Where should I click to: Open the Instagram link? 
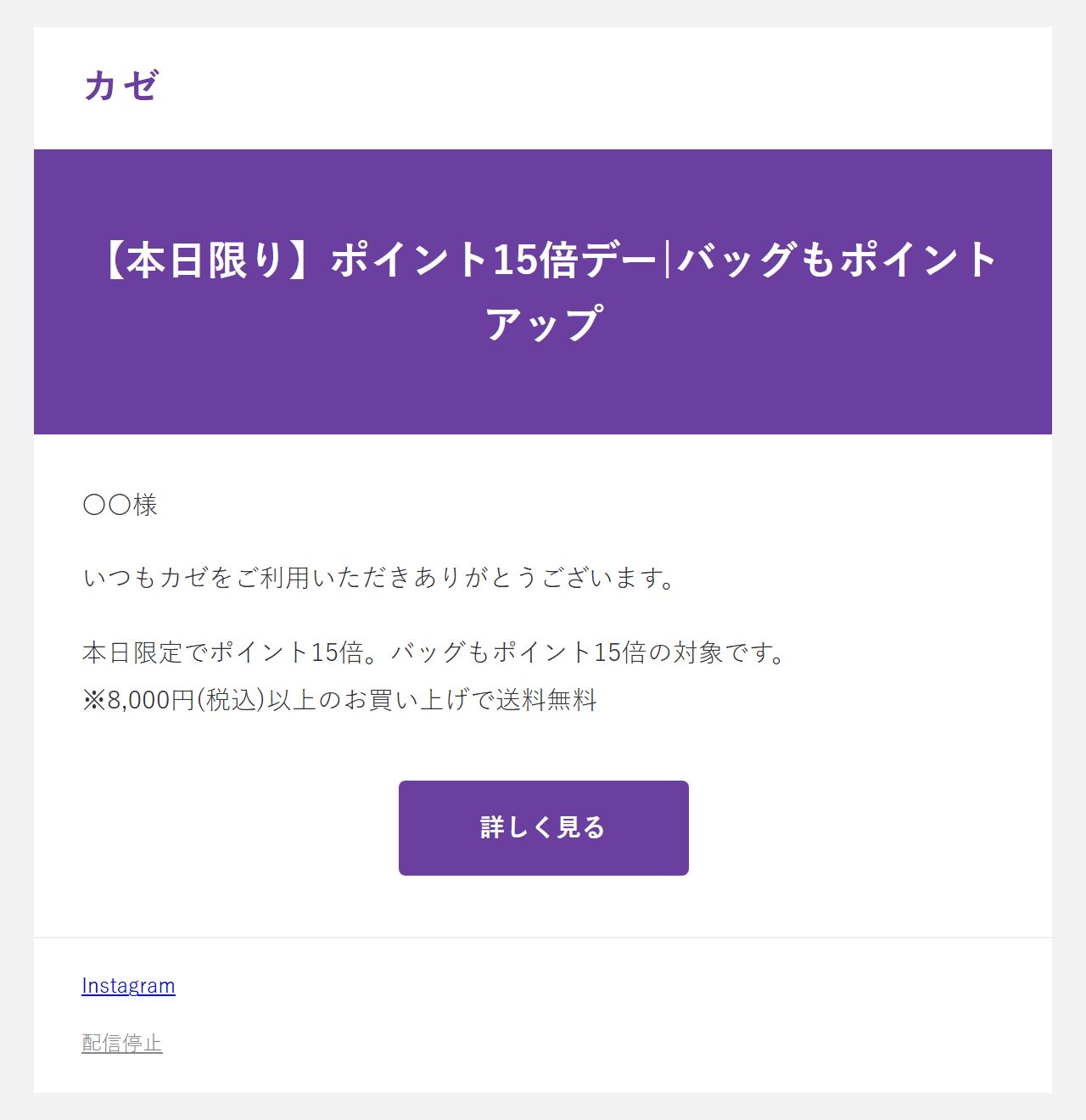[128, 986]
